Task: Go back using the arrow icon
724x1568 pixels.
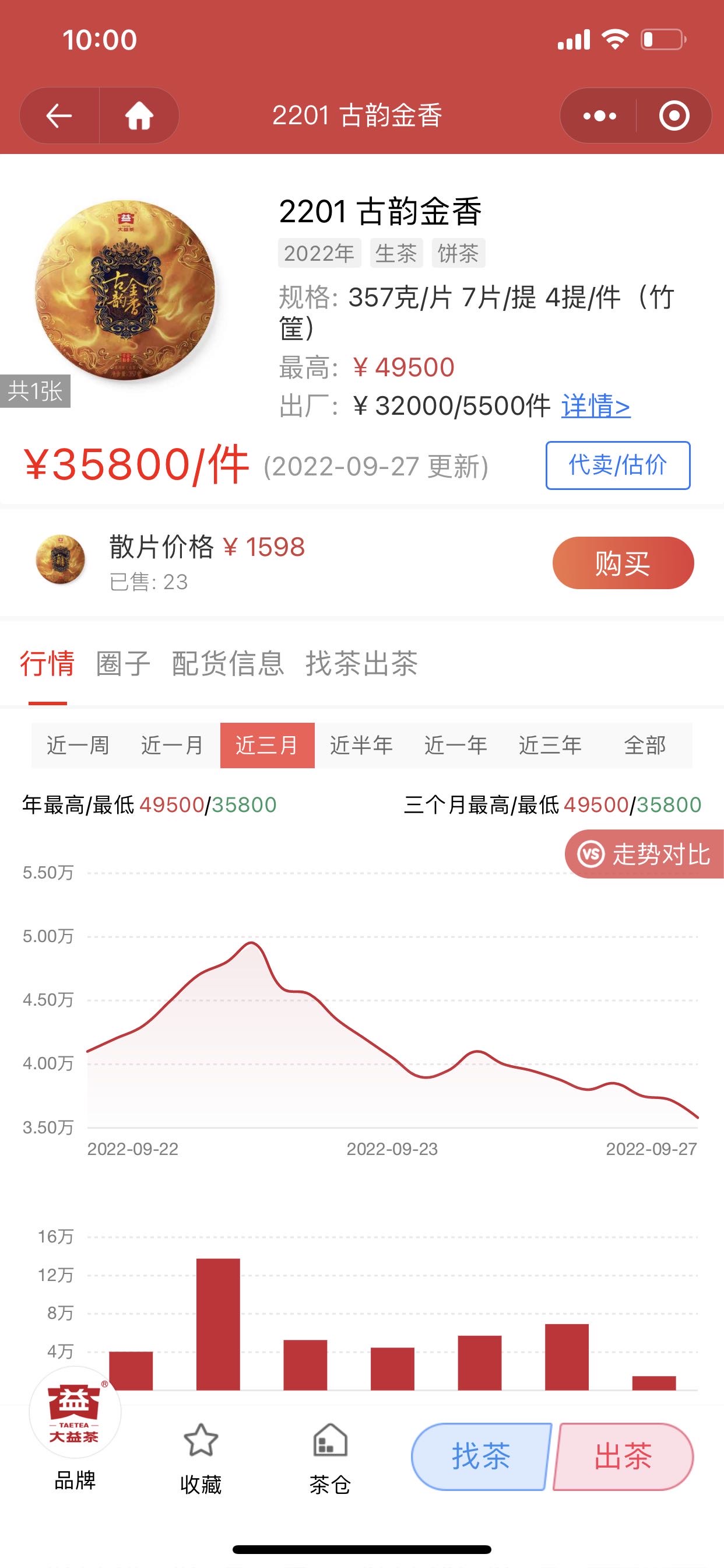Action: (59, 116)
